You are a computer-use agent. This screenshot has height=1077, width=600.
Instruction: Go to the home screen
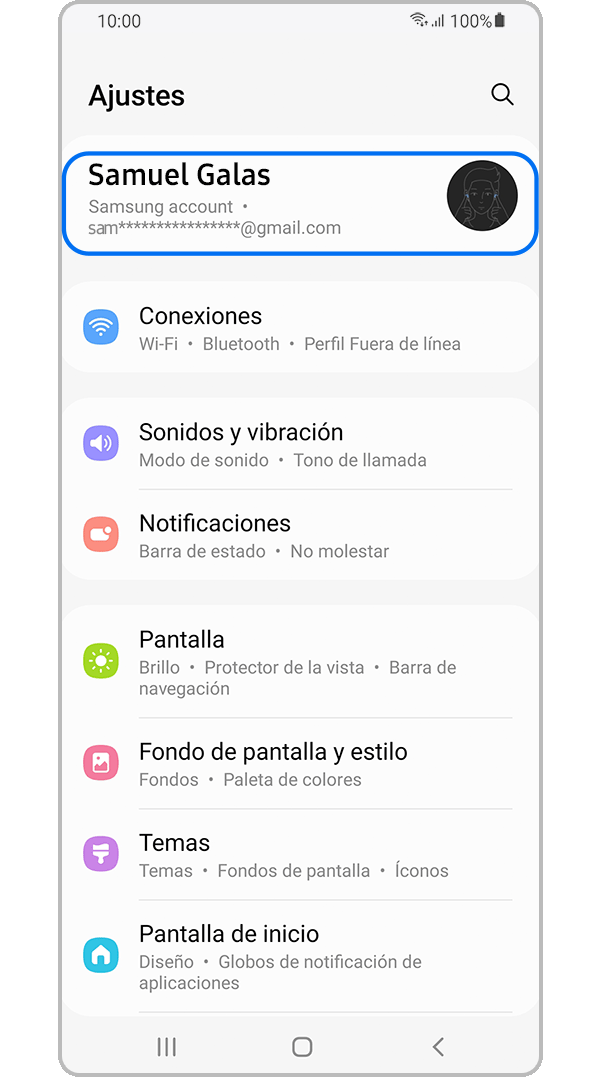302,1047
